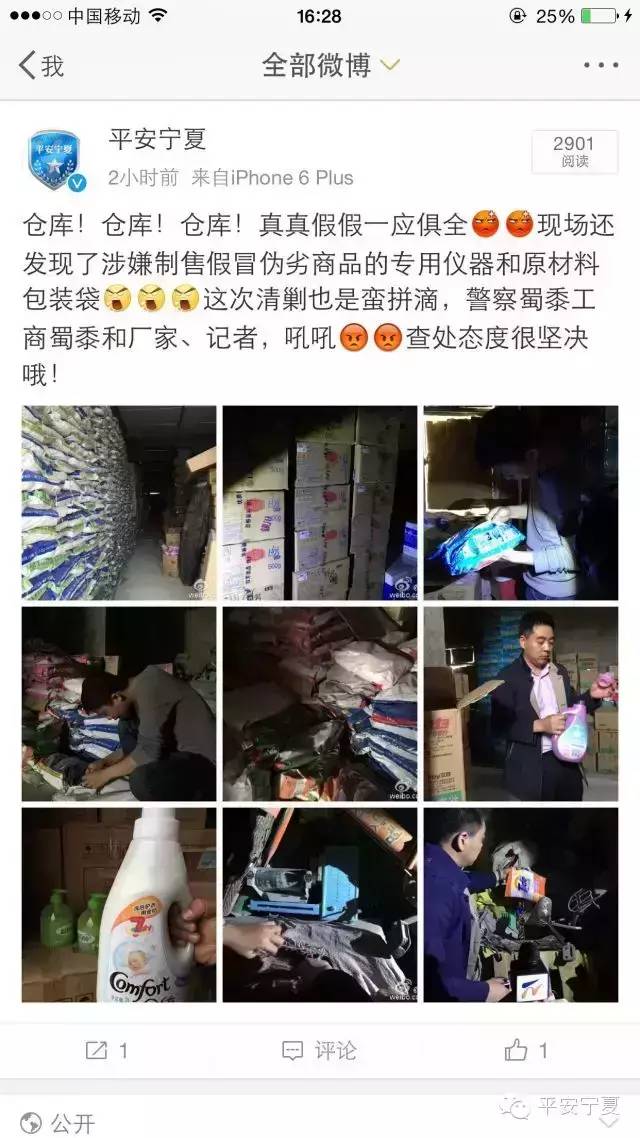Like the 平安宁夏 post
The height and width of the screenshot is (1138, 640).
[526, 1050]
